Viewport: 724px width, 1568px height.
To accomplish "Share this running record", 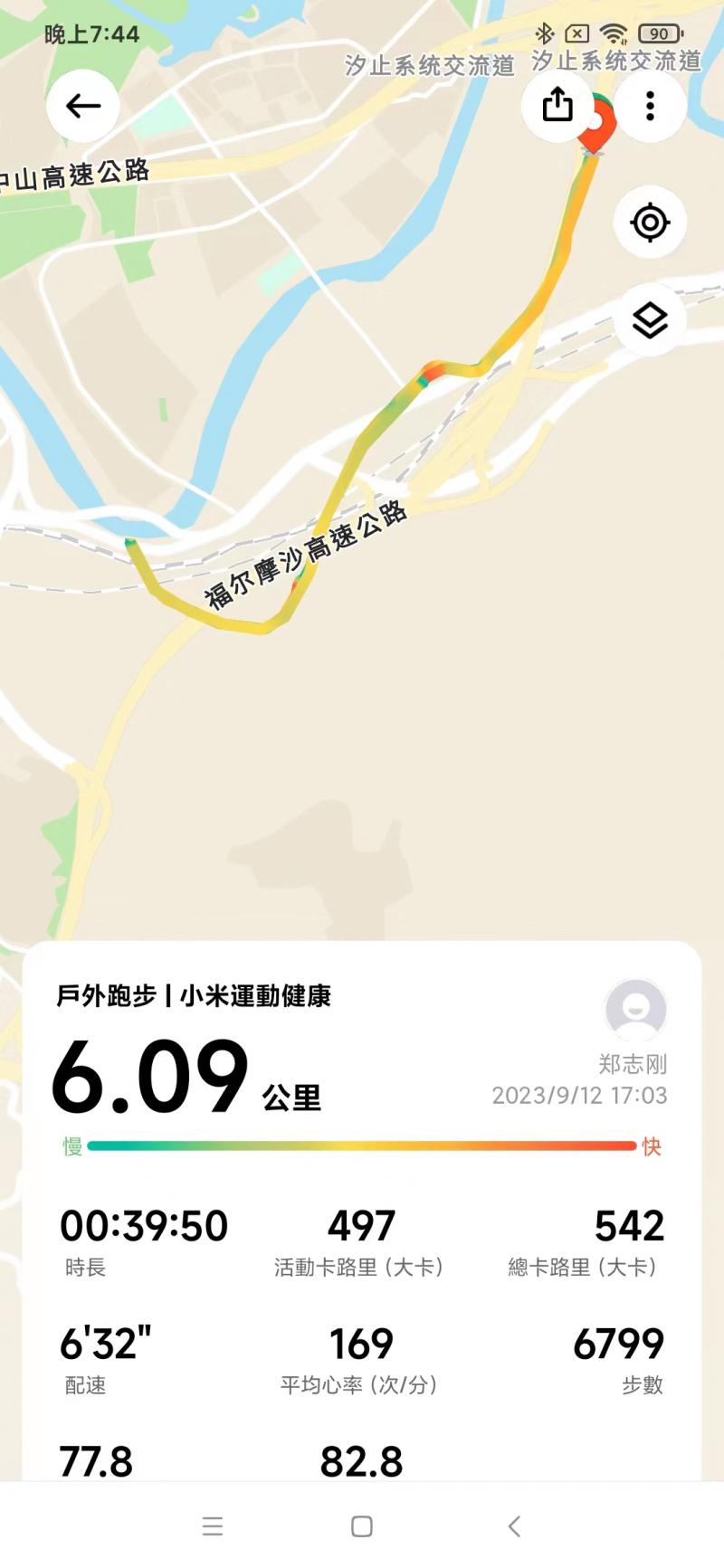I will [x=557, y=105].
